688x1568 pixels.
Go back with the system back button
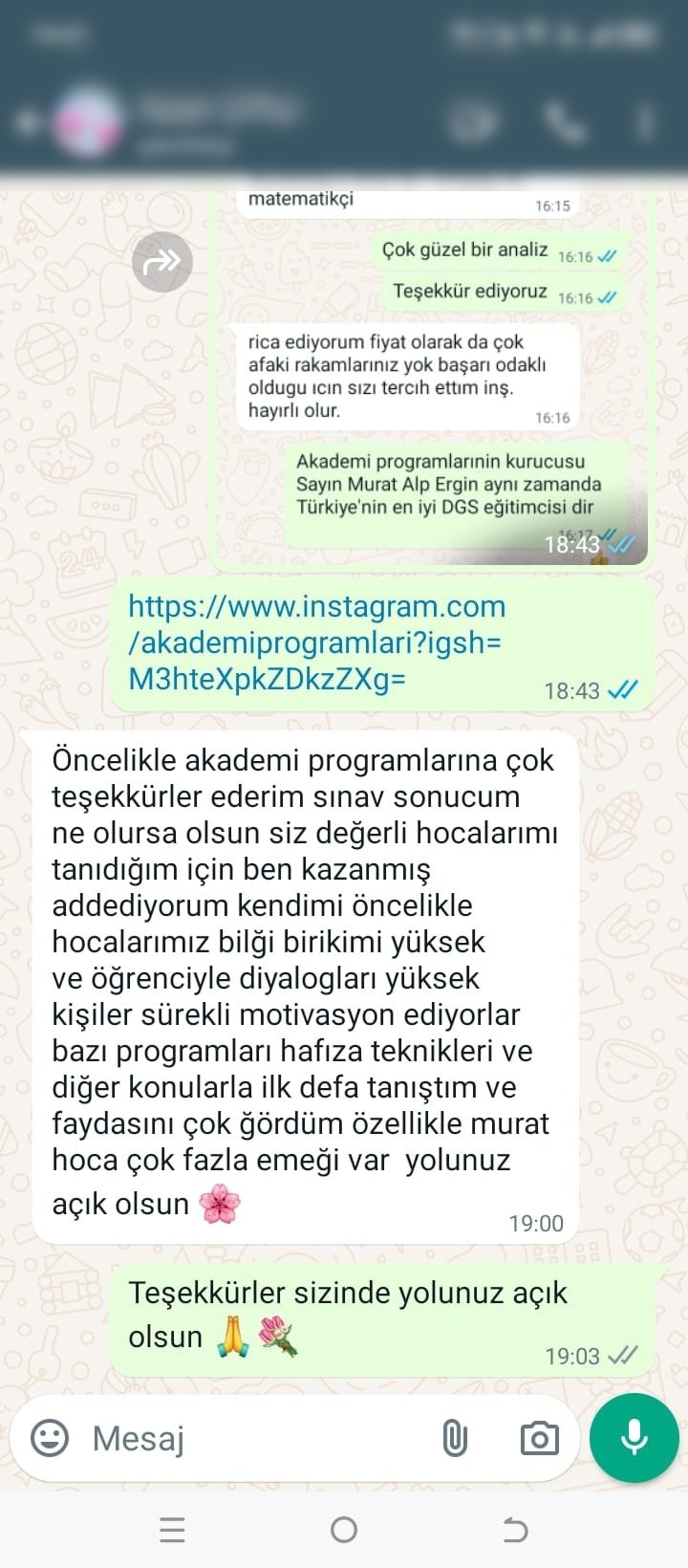(x=515, y=1530)
